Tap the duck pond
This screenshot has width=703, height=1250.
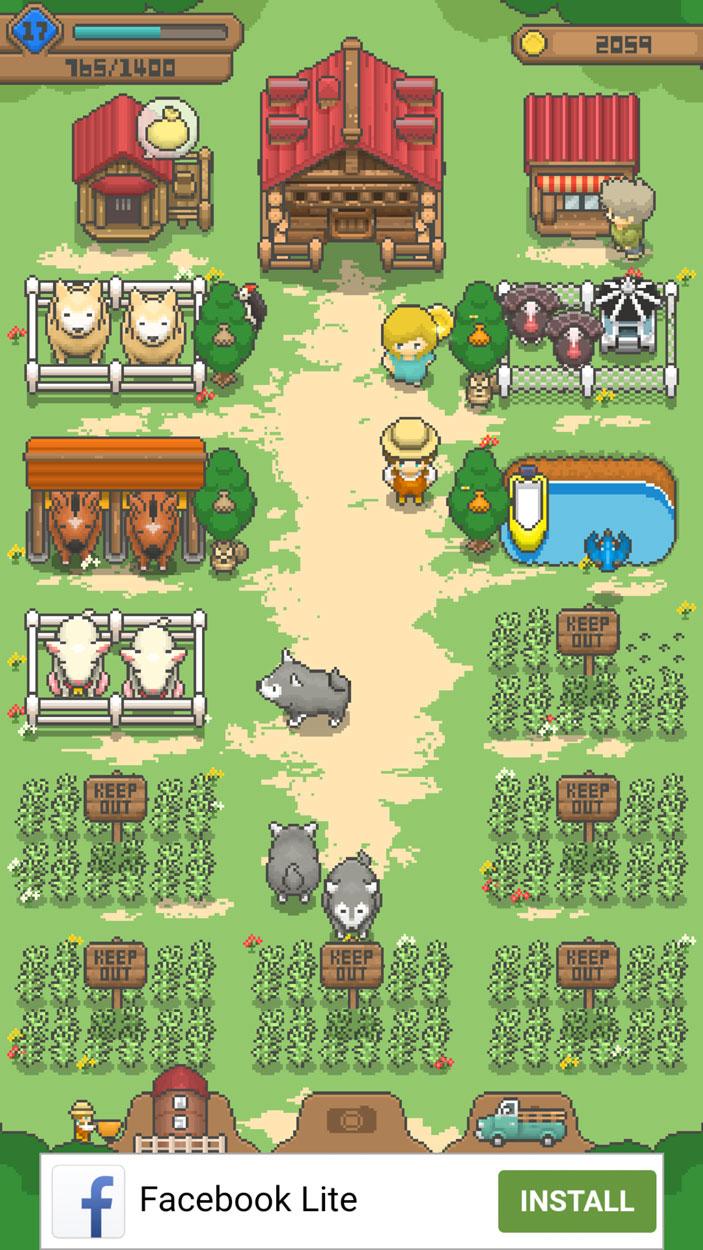point(590,510)
